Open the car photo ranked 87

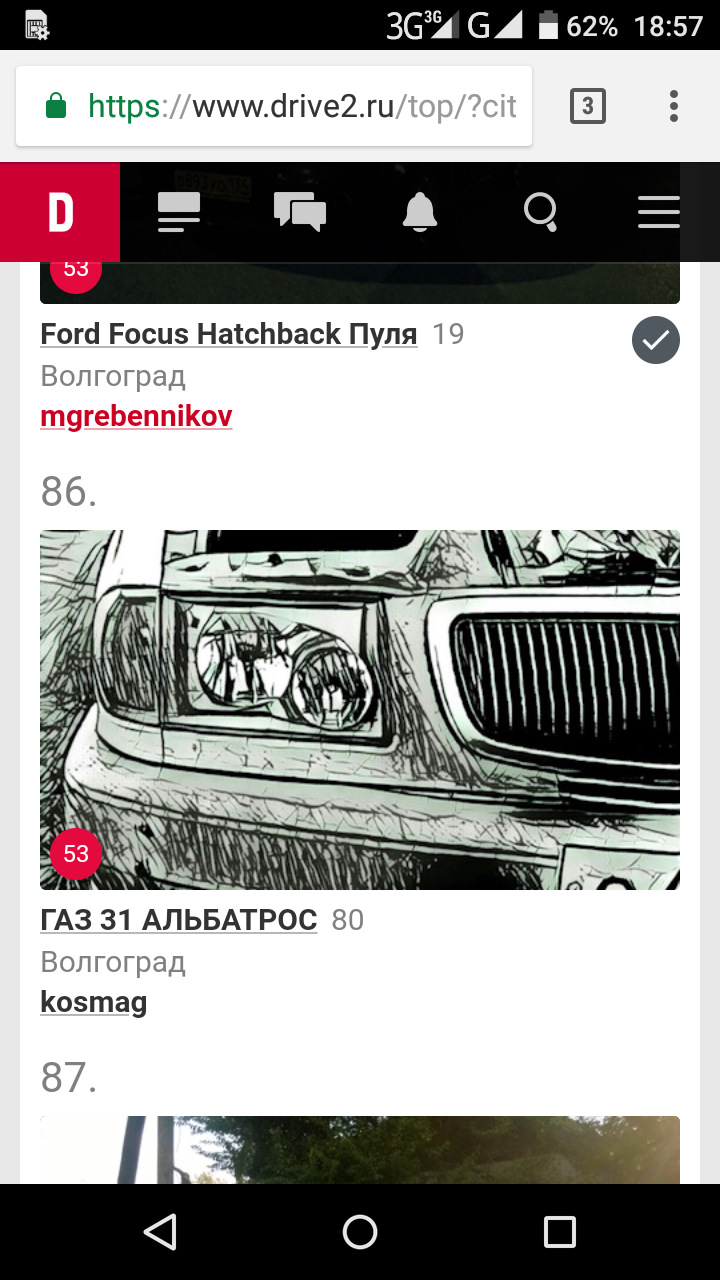360,1150
